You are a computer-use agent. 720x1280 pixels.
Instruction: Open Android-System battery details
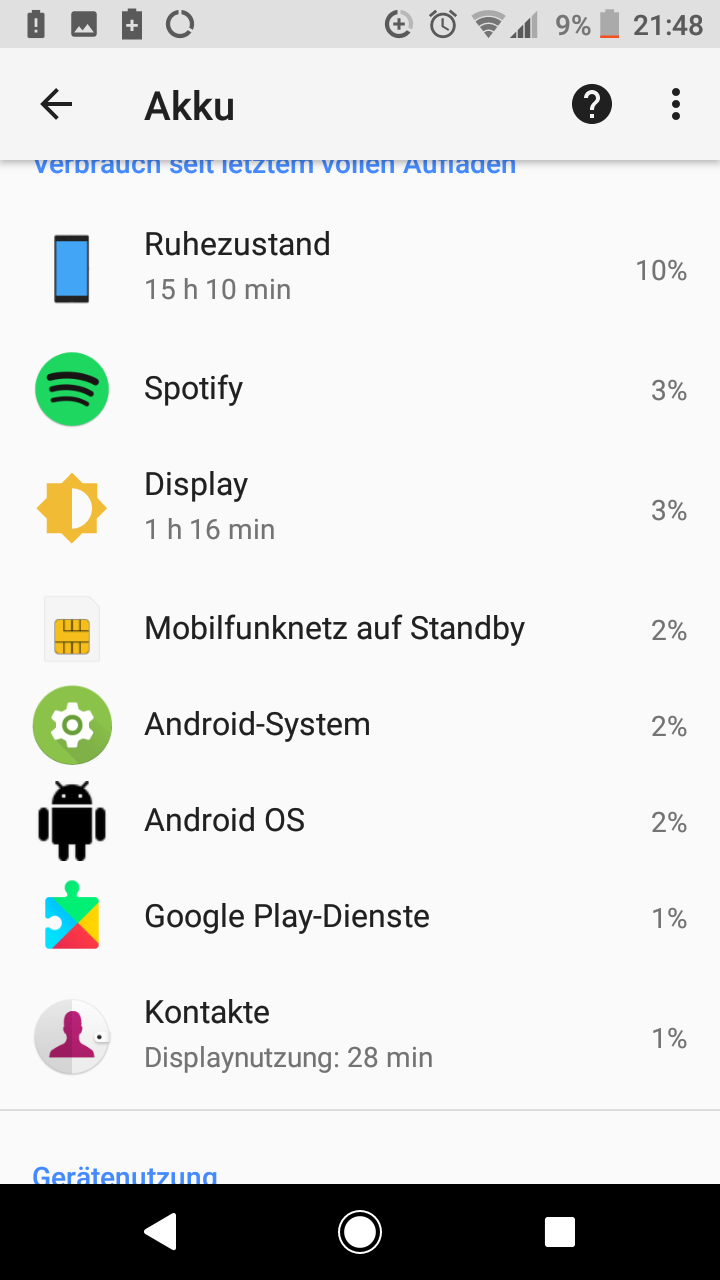pyautogui.click(x=360, y=725)
